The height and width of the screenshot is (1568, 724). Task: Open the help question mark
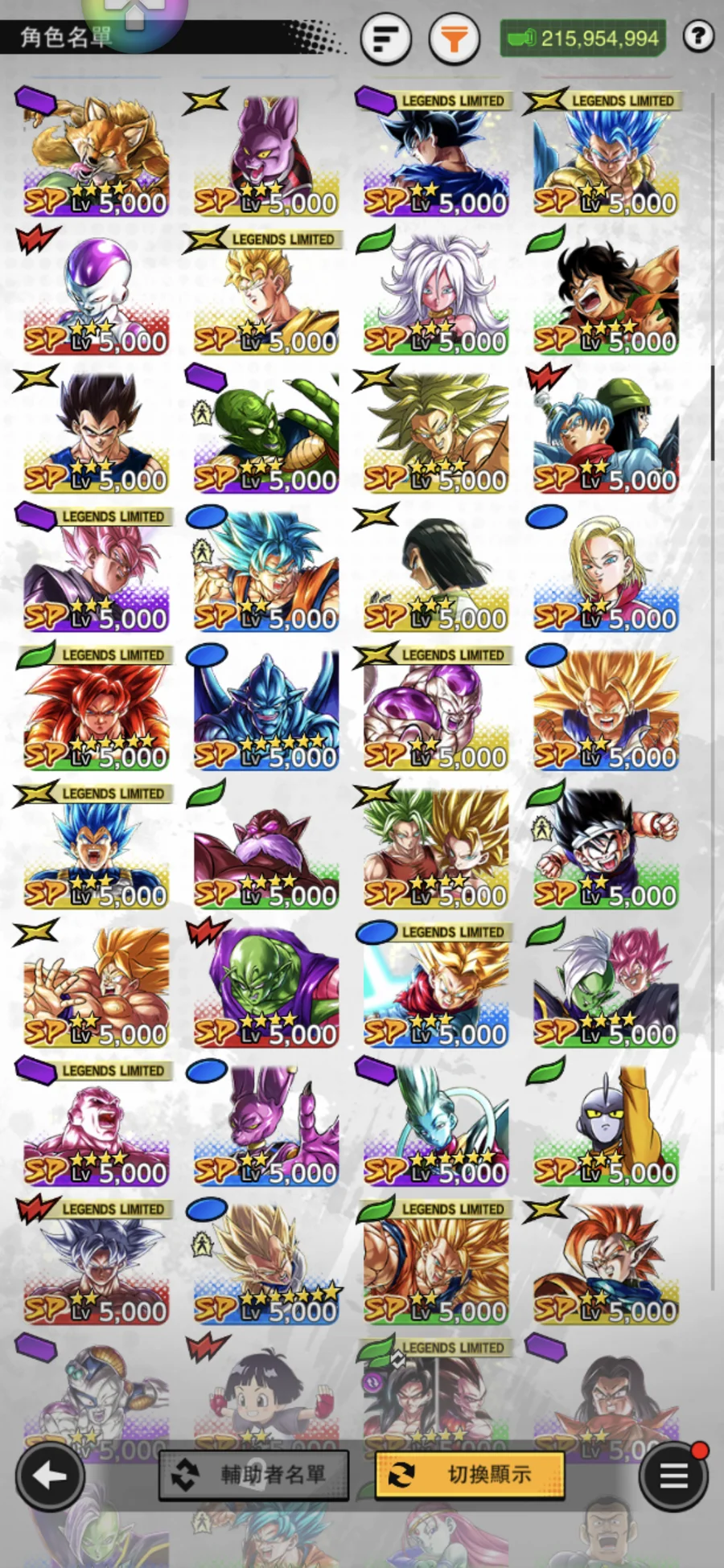click(x=698, y=36)
